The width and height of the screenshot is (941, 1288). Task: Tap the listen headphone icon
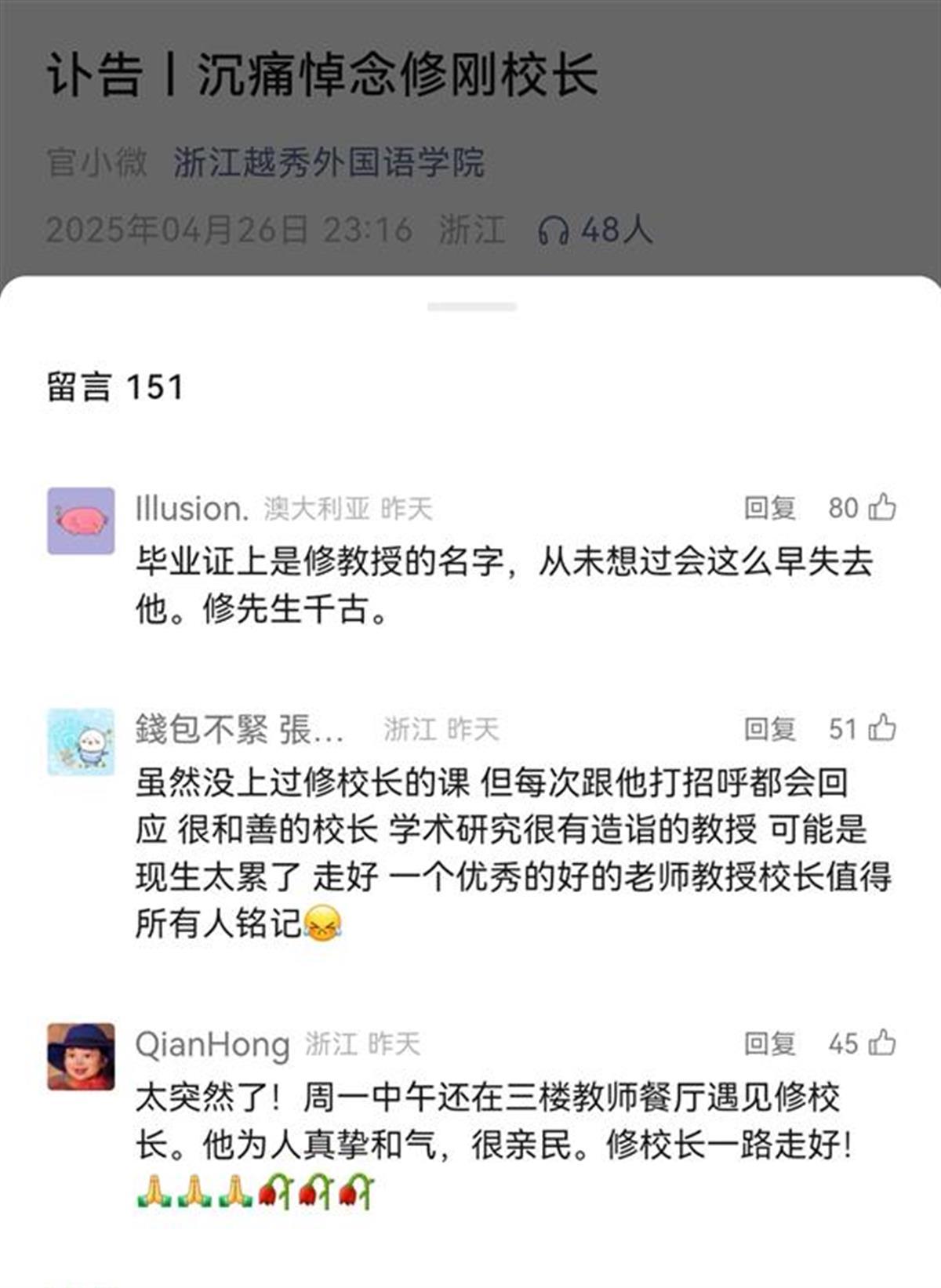pos(553,230)
